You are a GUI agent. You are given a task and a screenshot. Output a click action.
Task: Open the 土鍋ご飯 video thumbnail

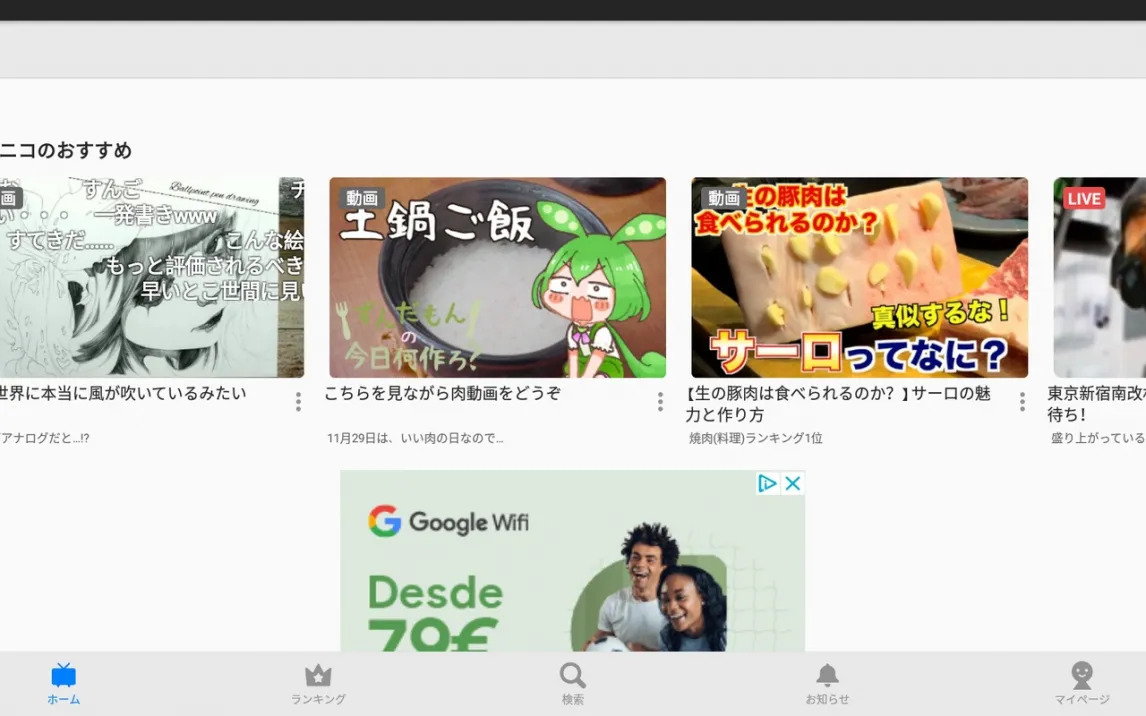click(498, 278)
